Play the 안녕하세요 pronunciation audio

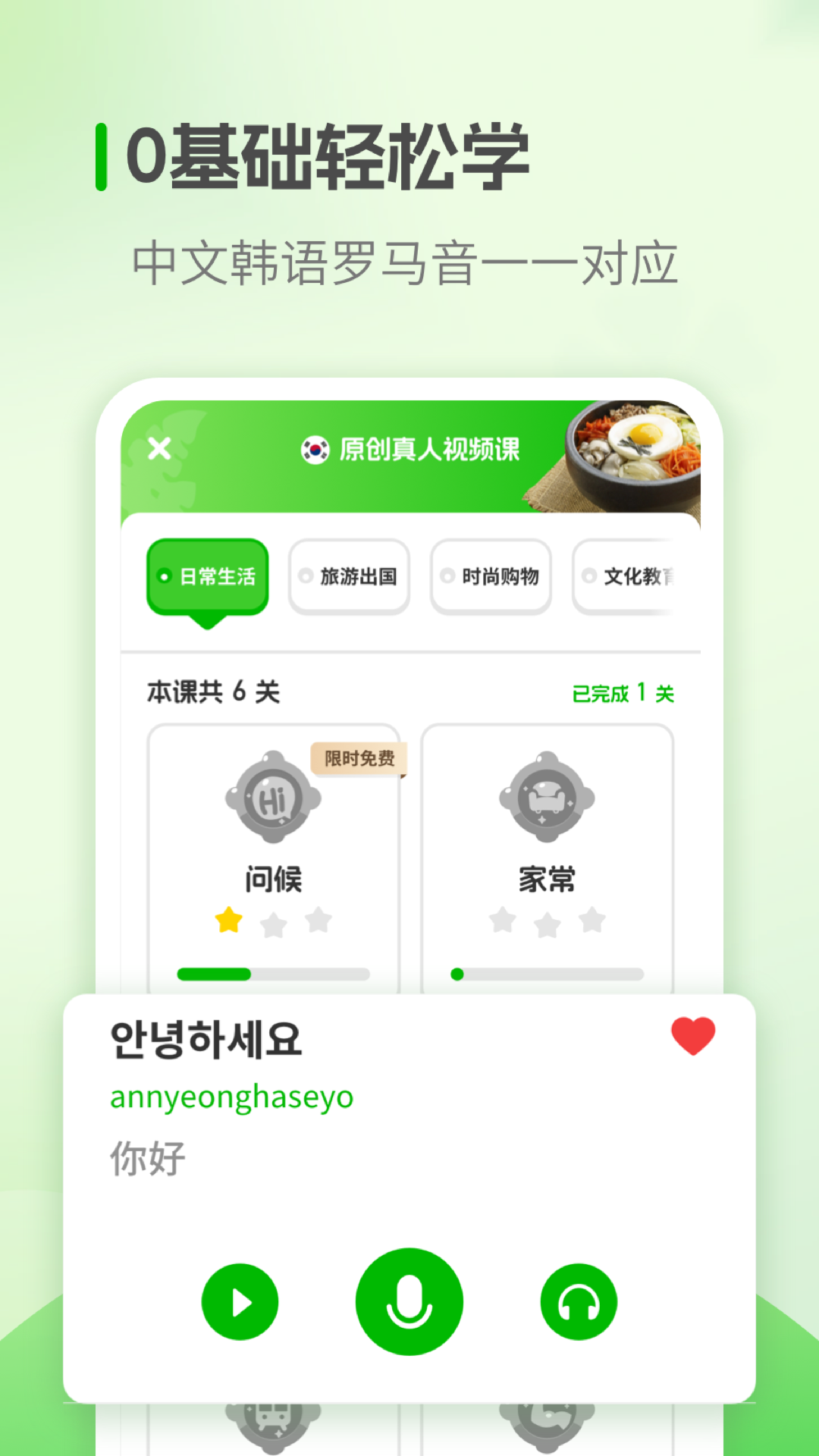(x=240, y=1301)
